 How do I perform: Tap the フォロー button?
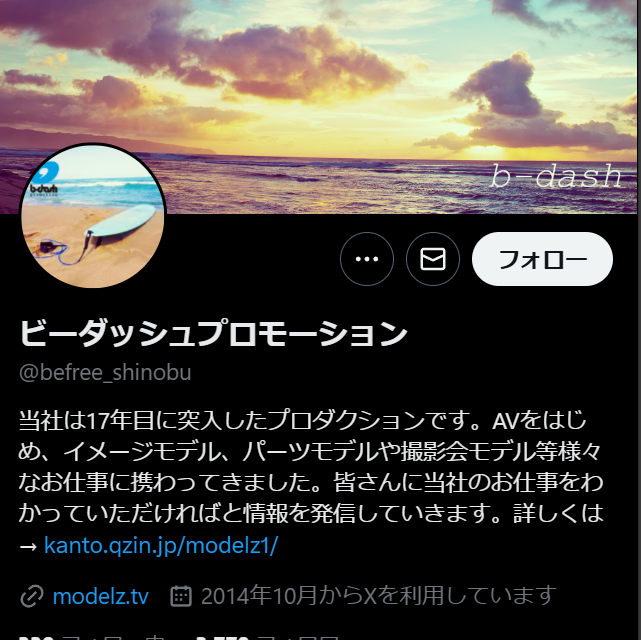[x=541, y=260]
